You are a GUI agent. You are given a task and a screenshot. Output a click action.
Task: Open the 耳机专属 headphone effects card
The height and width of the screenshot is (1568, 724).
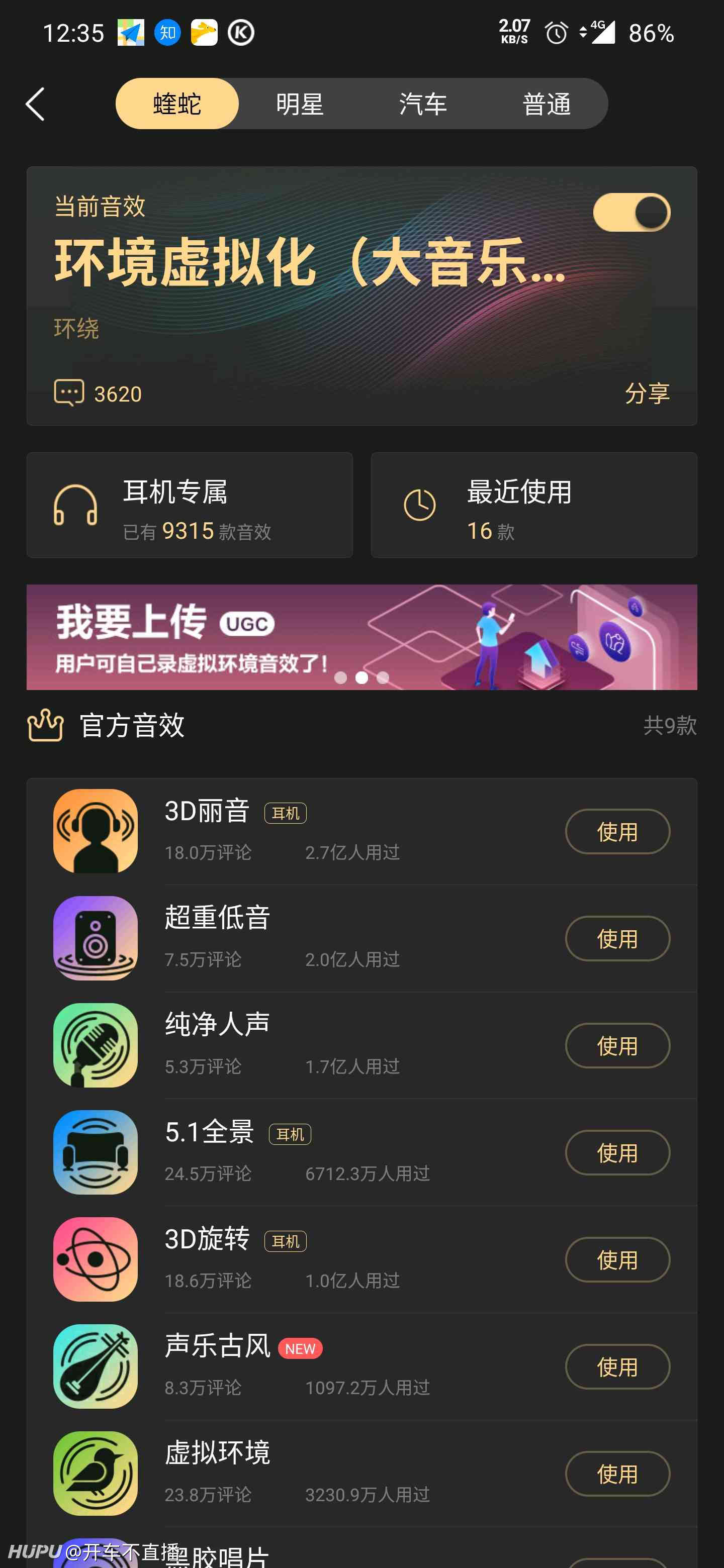coord(190,505)
